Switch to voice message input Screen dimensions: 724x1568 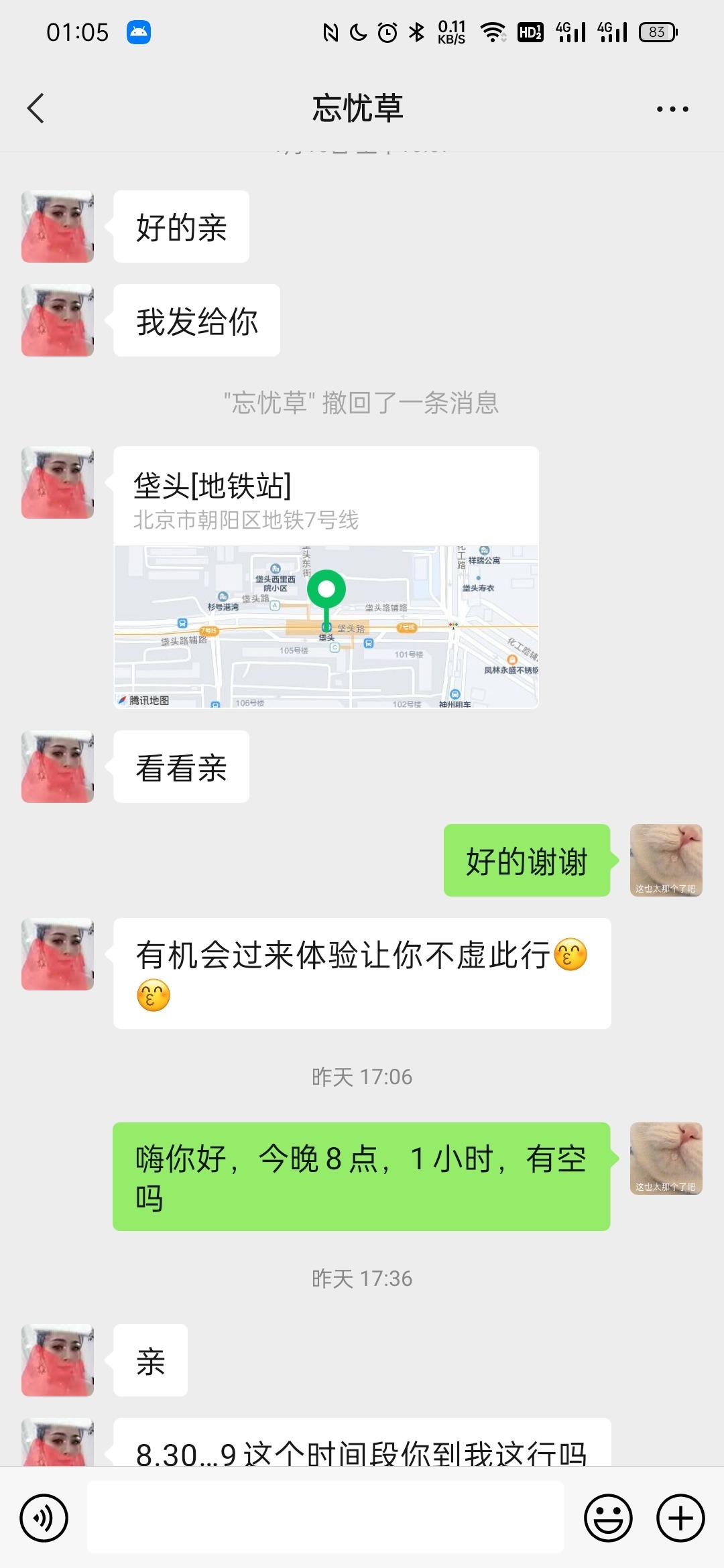[x=44, y=1518]
